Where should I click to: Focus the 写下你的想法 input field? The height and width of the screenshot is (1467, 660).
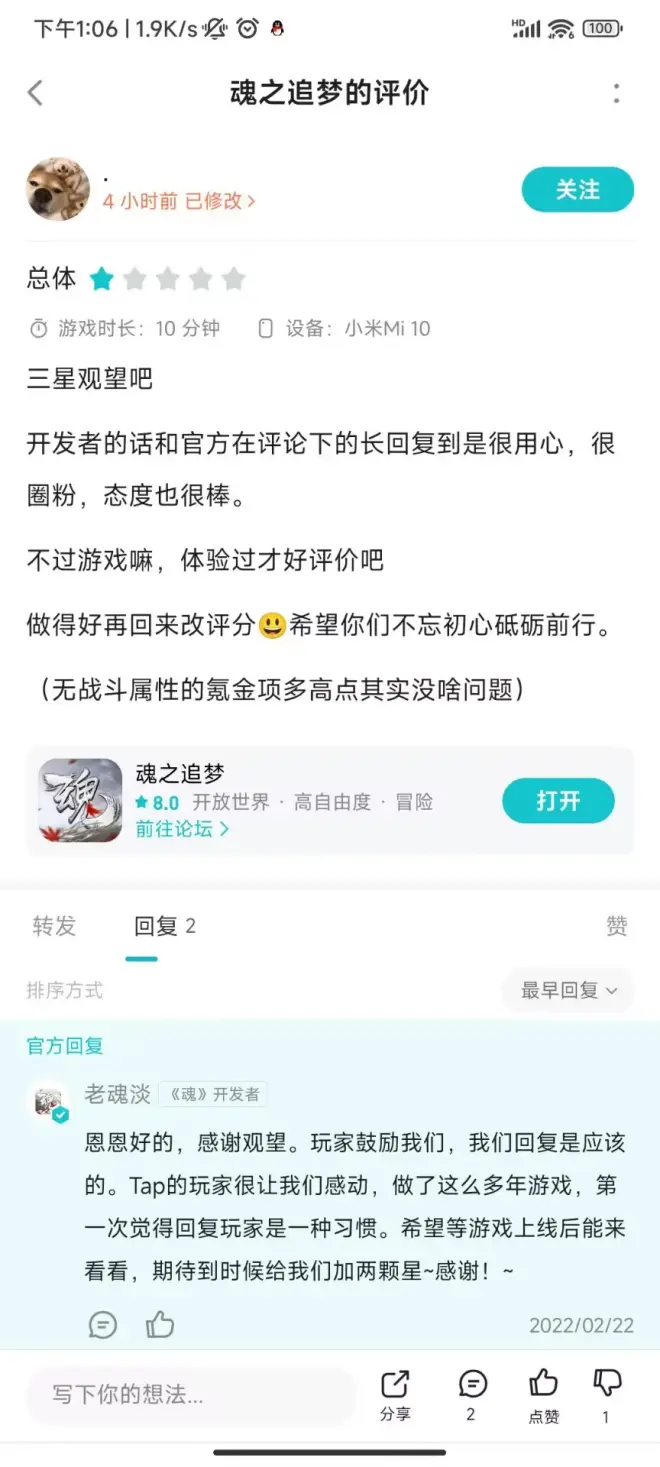(190, 1395)
